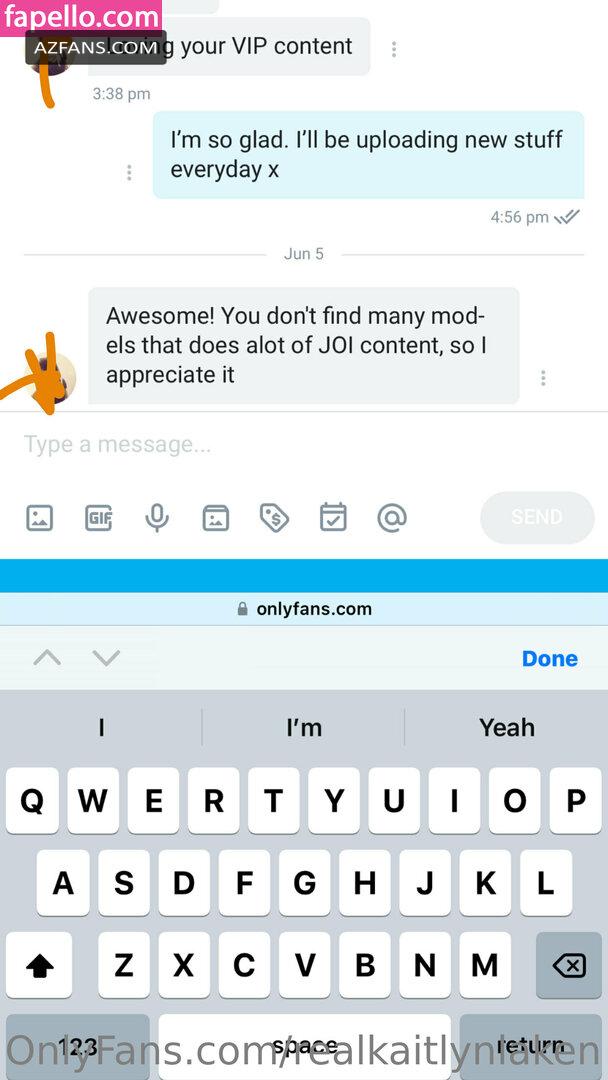Jump to next field with the down chevron

(x=106, y=658)
